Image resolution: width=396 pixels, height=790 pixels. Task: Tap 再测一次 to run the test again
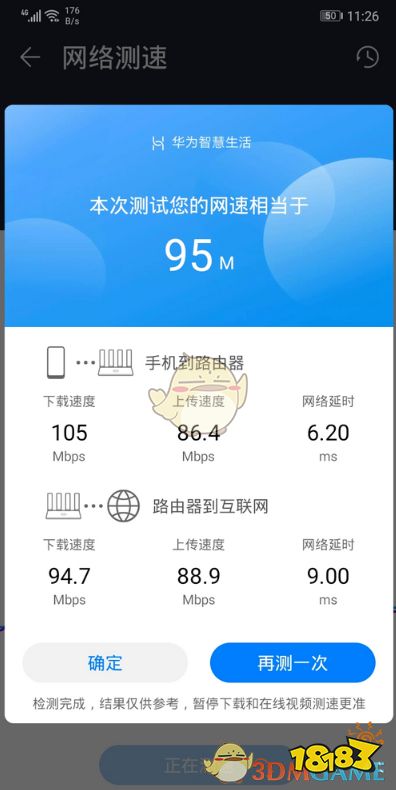coord(293,663)
